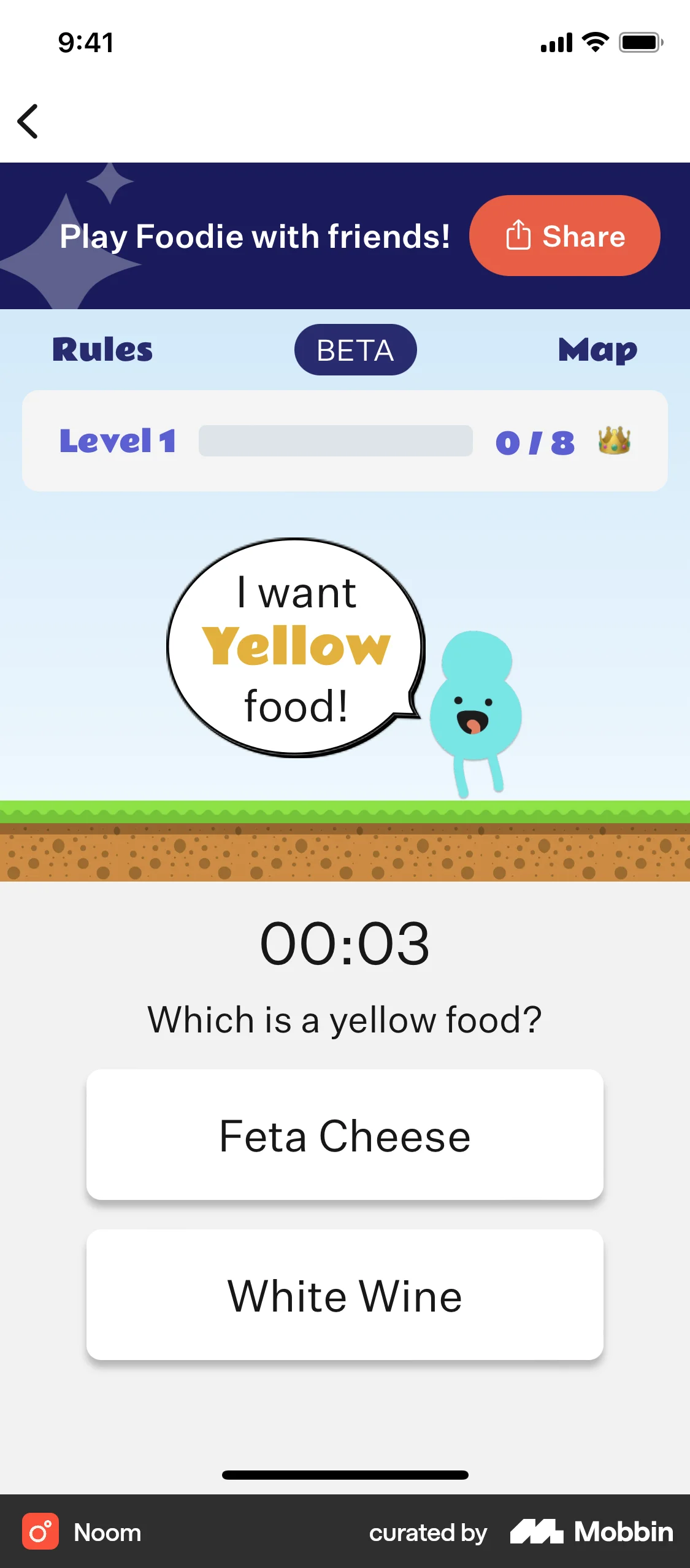The image size is (690, 1568).
Task: Open the Map section
Action: point(598,349)
